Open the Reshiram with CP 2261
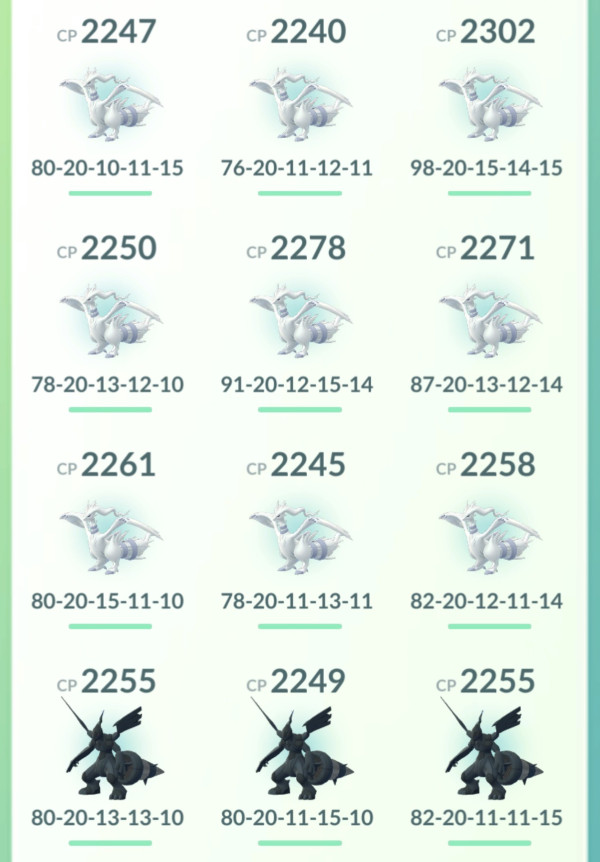Screen dimensions: 600x862 click(x=108, y=537)
